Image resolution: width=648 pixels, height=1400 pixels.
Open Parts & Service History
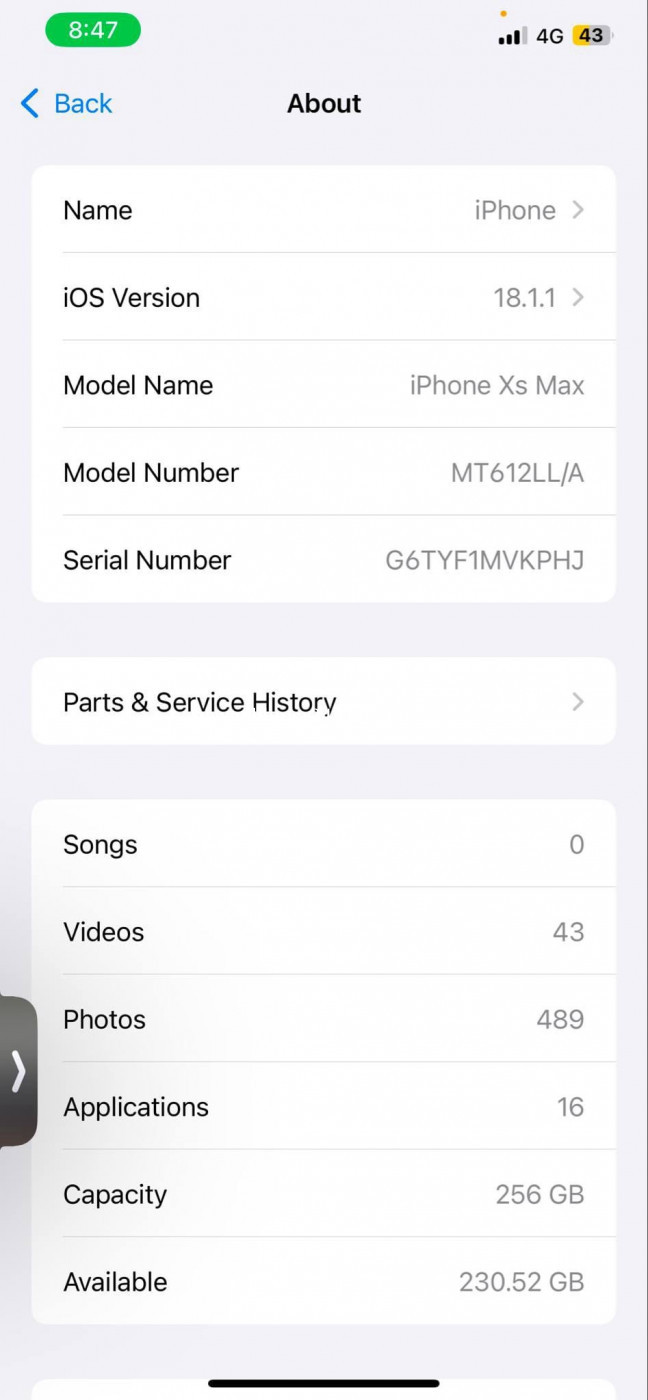[x=323, y=702]
